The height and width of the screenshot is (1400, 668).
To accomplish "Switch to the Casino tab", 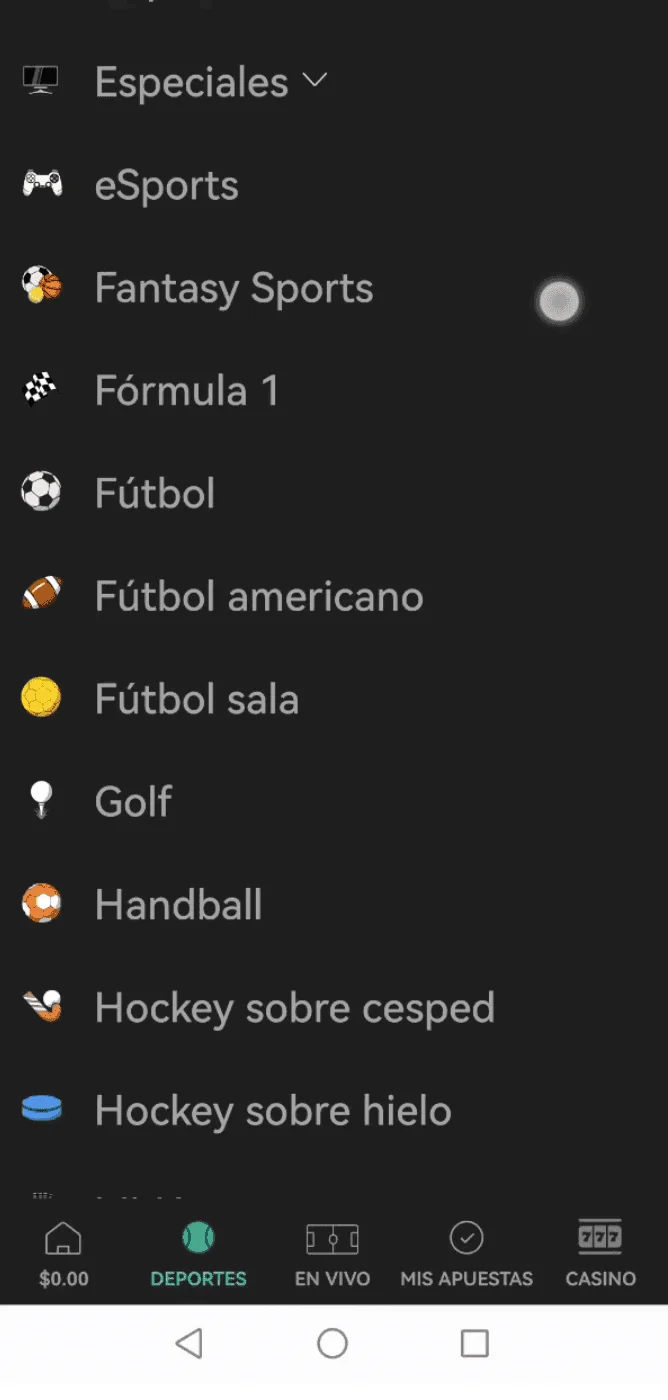I will coord(600,1254).
